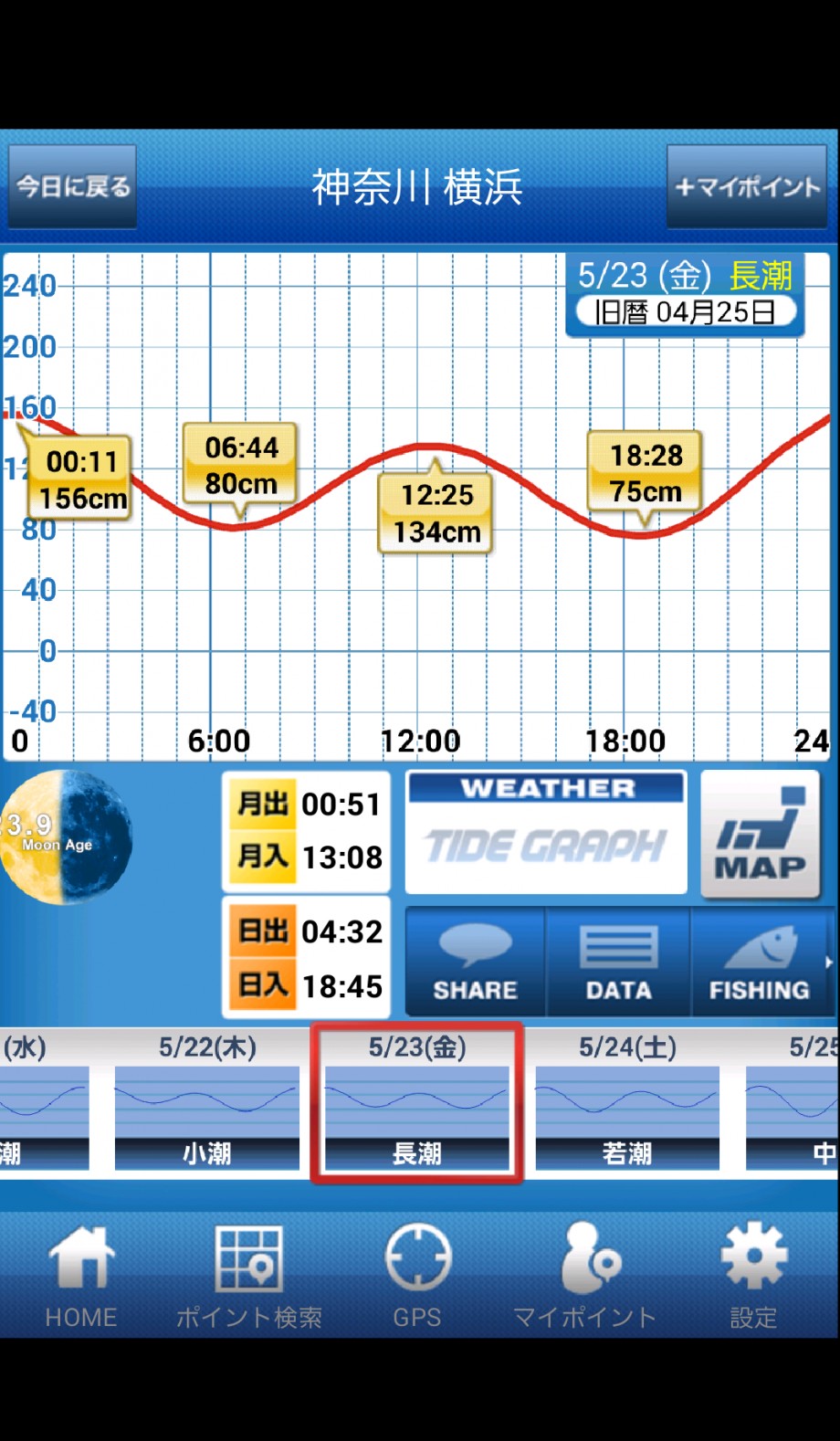
Task: Open the MAP button
Action: 761,835
